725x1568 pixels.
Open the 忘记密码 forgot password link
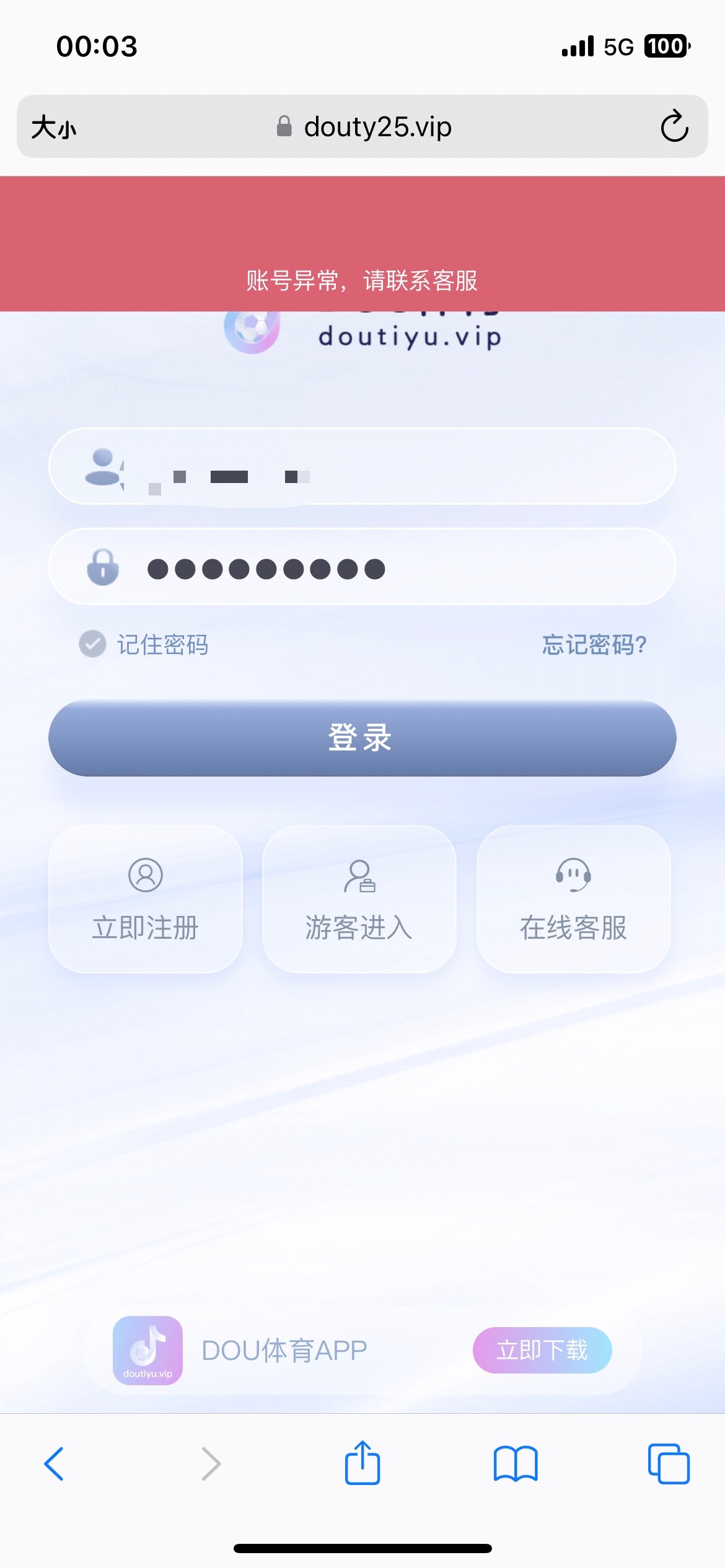(x=593, y=645)
